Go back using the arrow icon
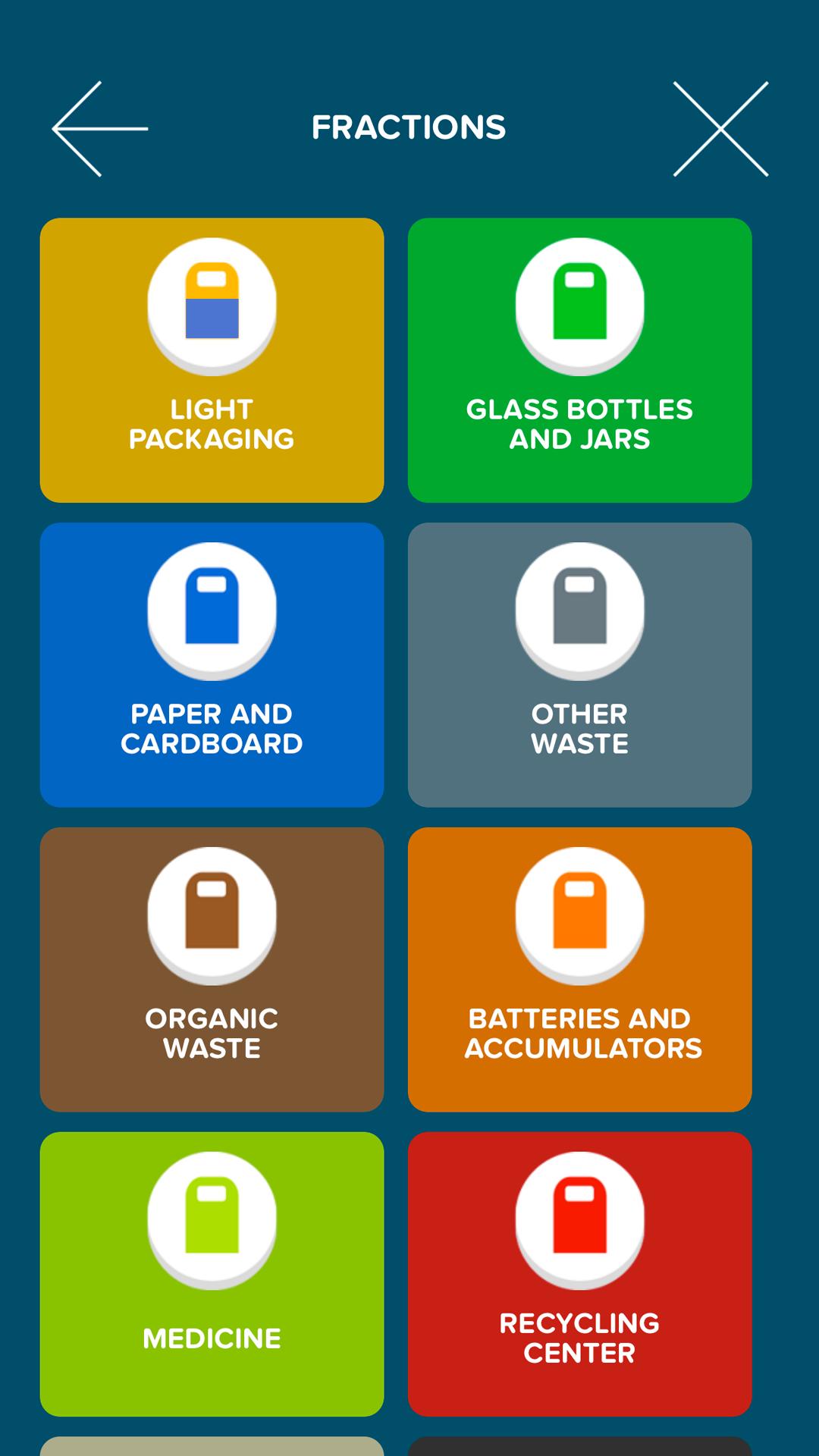Viewport: 819px width, 1456px height. (99, 129)
